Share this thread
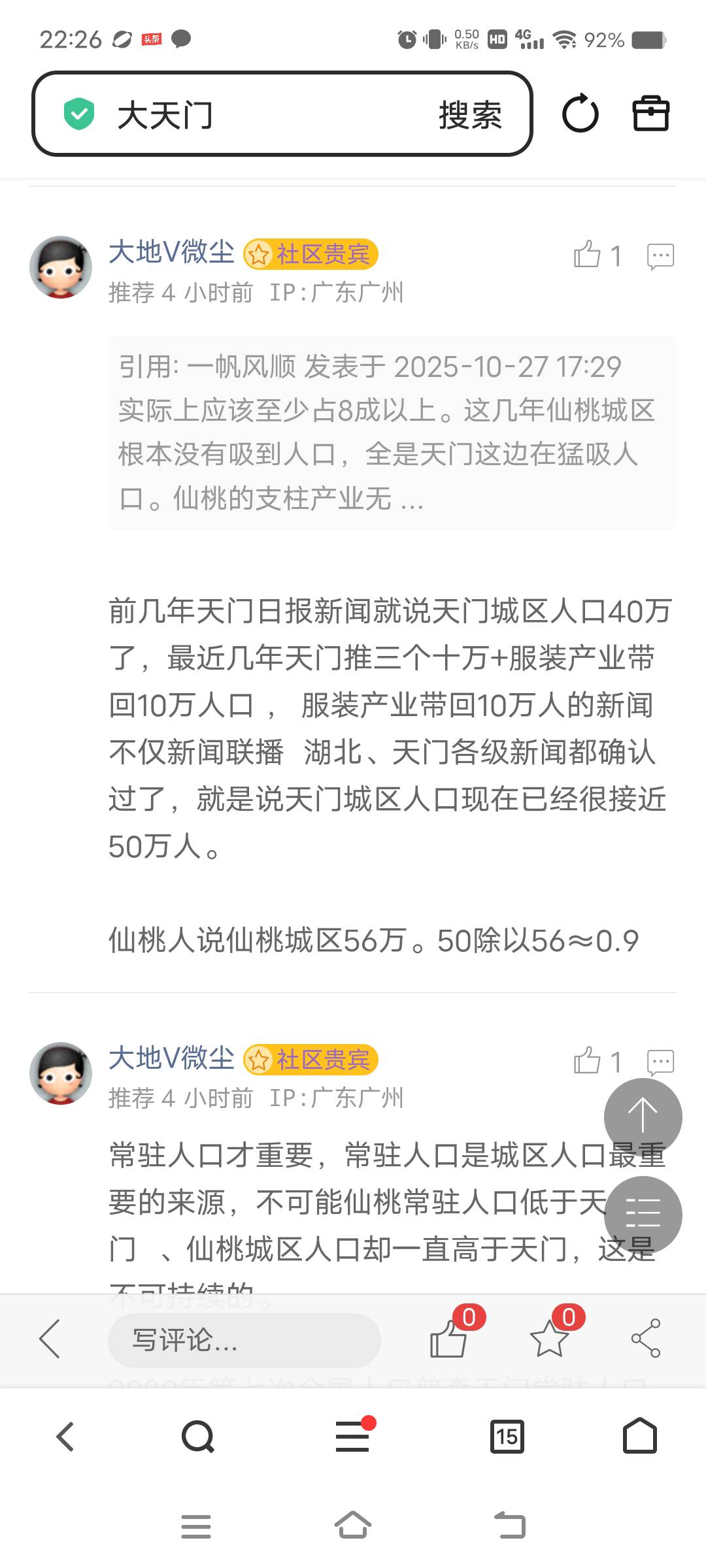This screenshot has height=1568, width=706. coord(646,1339)
